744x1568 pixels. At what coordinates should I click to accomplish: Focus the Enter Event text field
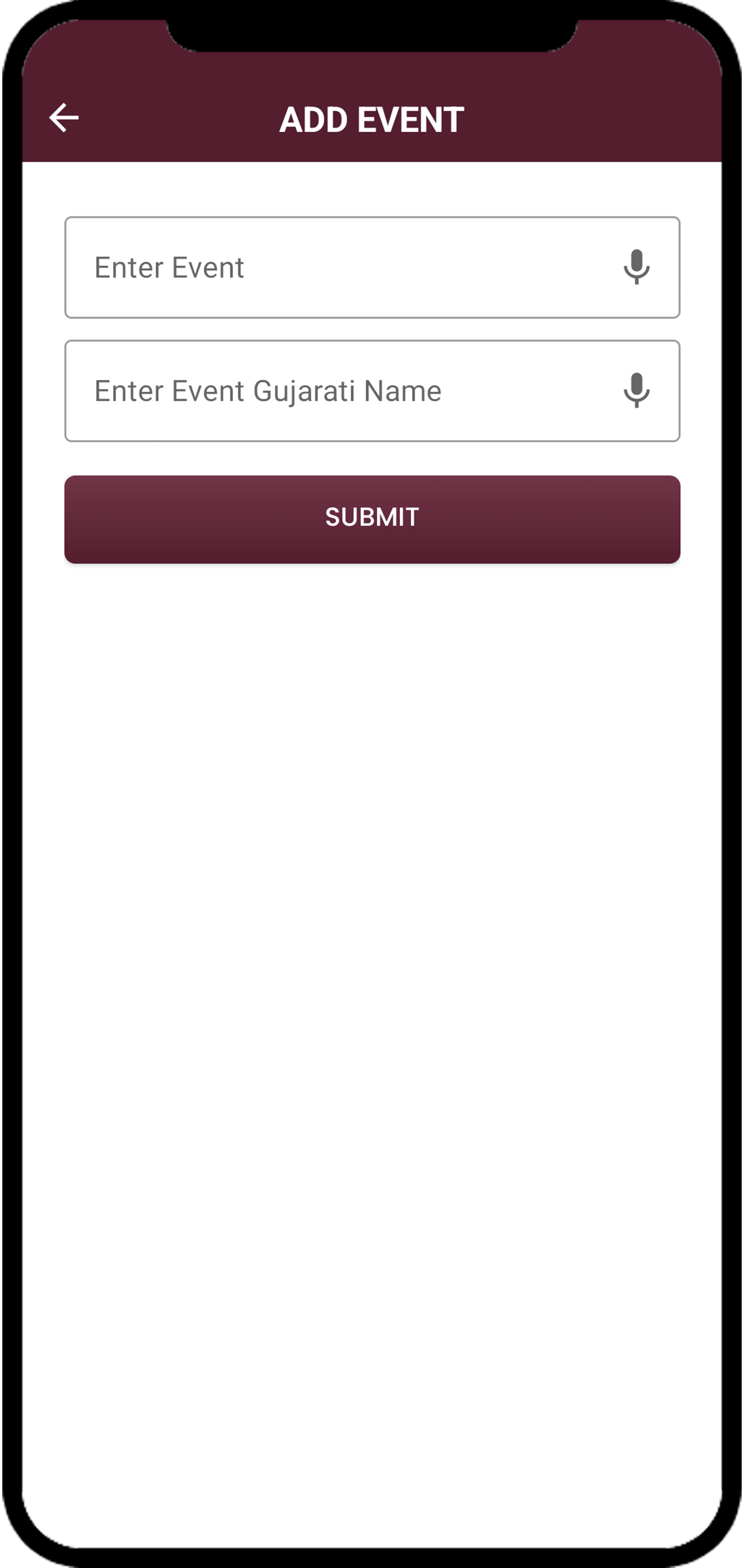point(341,267)
